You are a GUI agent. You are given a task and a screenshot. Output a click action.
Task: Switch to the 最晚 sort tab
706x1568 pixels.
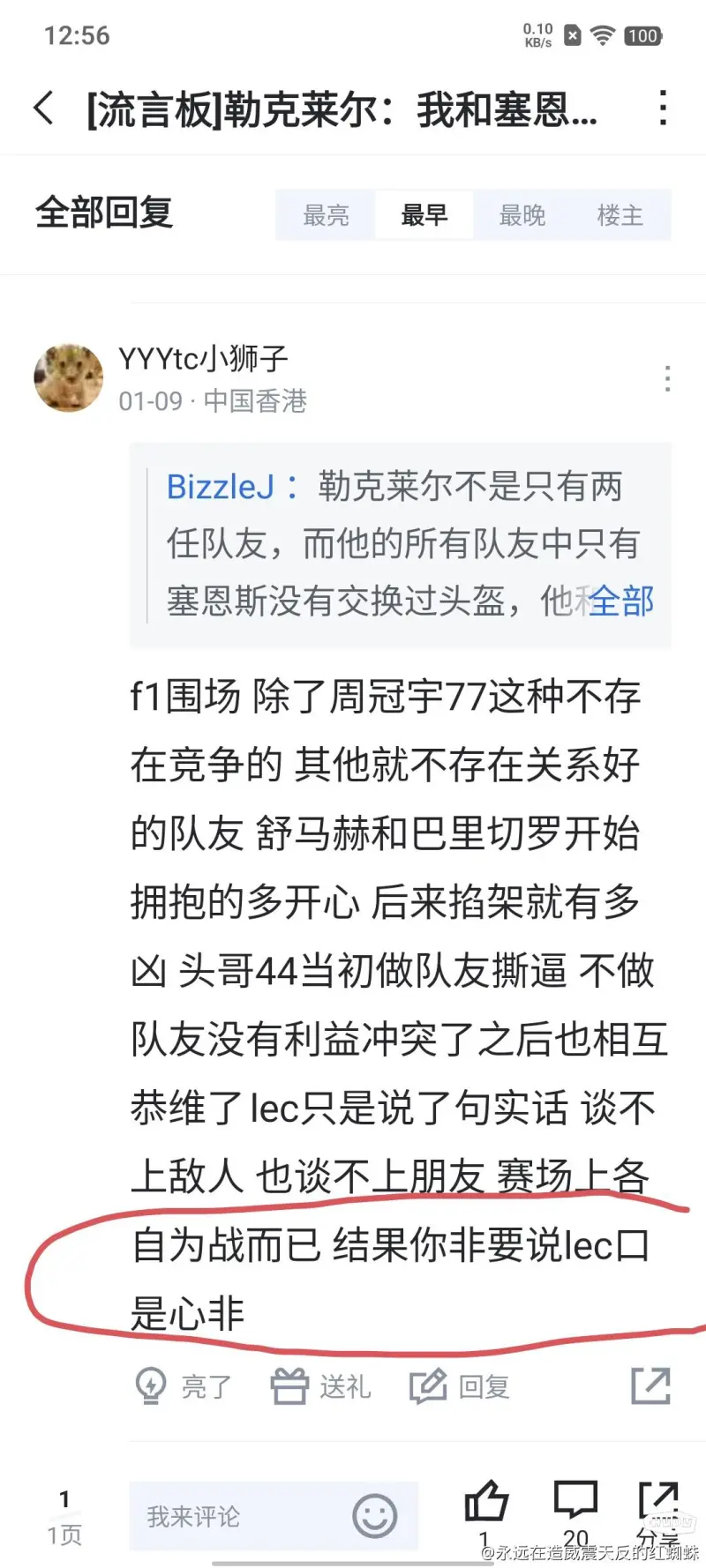522,215
